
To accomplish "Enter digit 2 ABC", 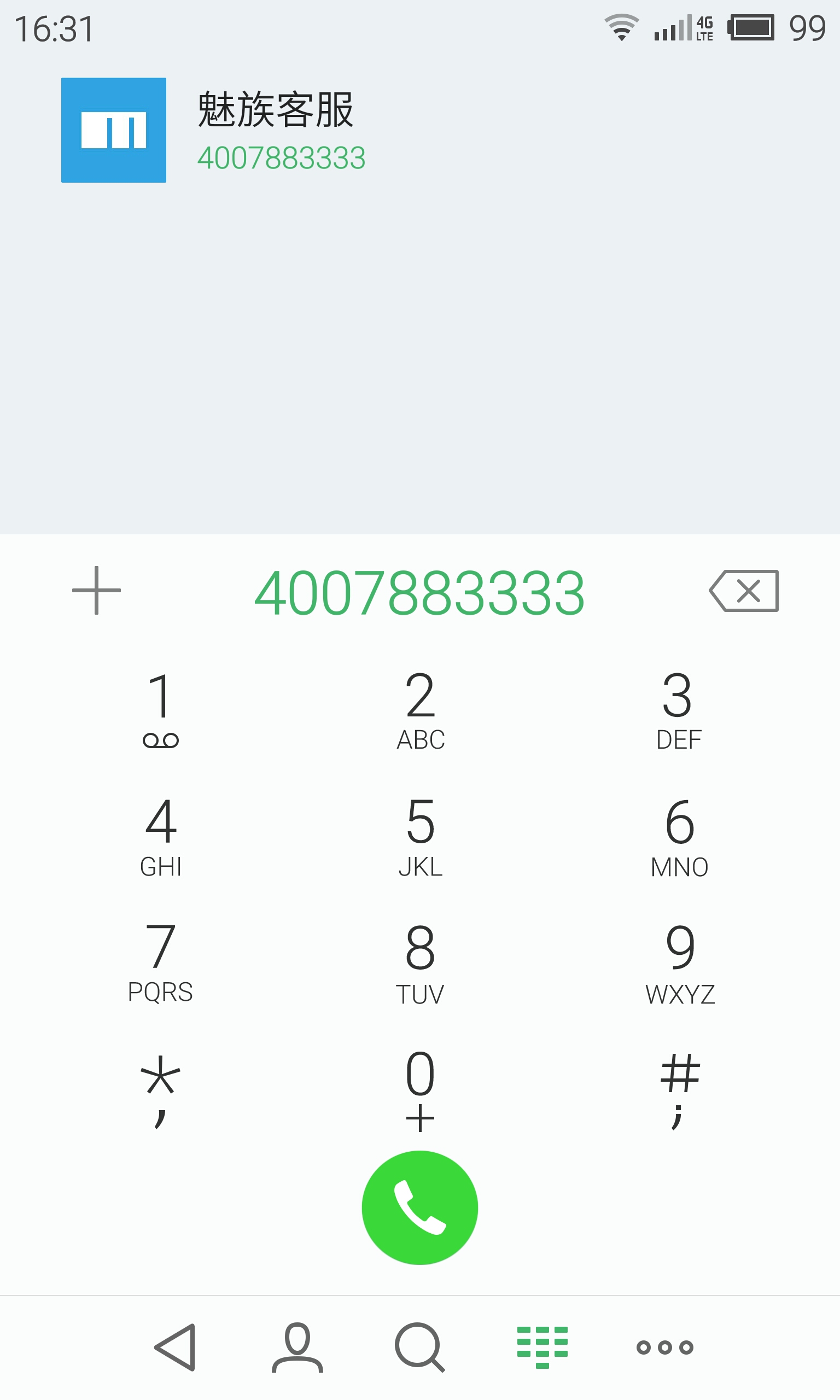I will pos(420,711).
